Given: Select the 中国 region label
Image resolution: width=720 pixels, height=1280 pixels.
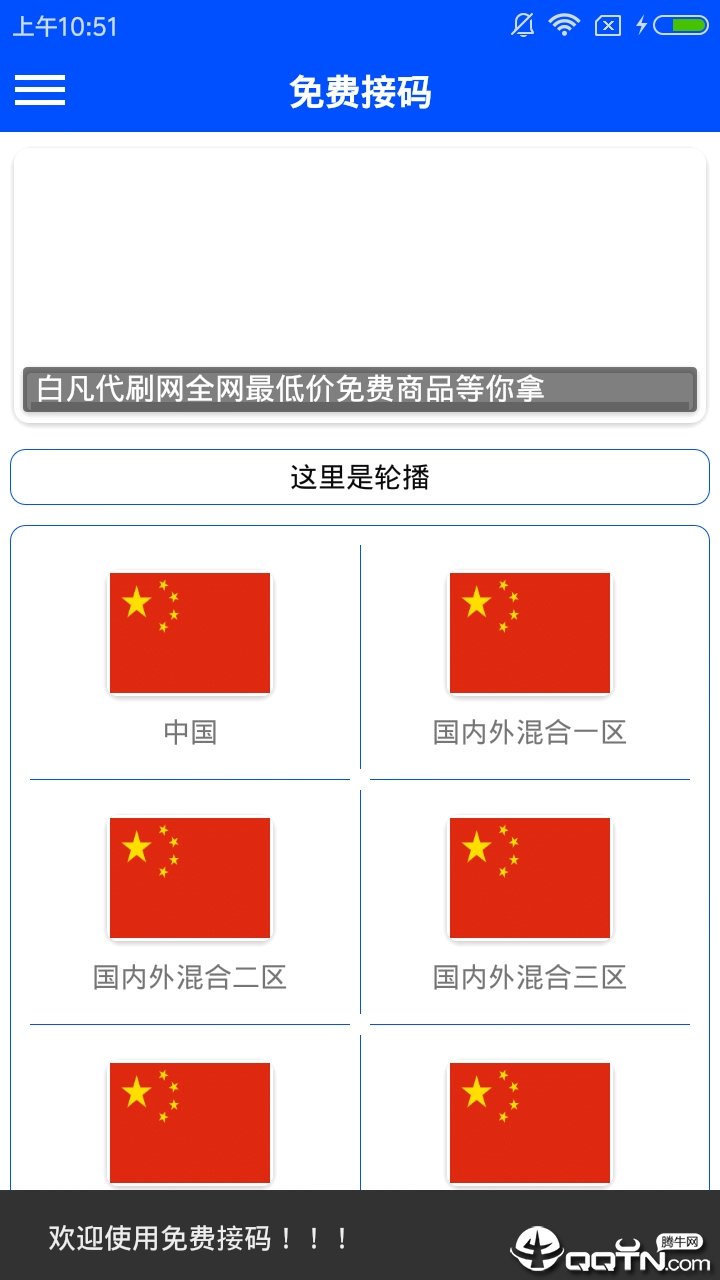Looking at the screenshot, I should (189, 733).
